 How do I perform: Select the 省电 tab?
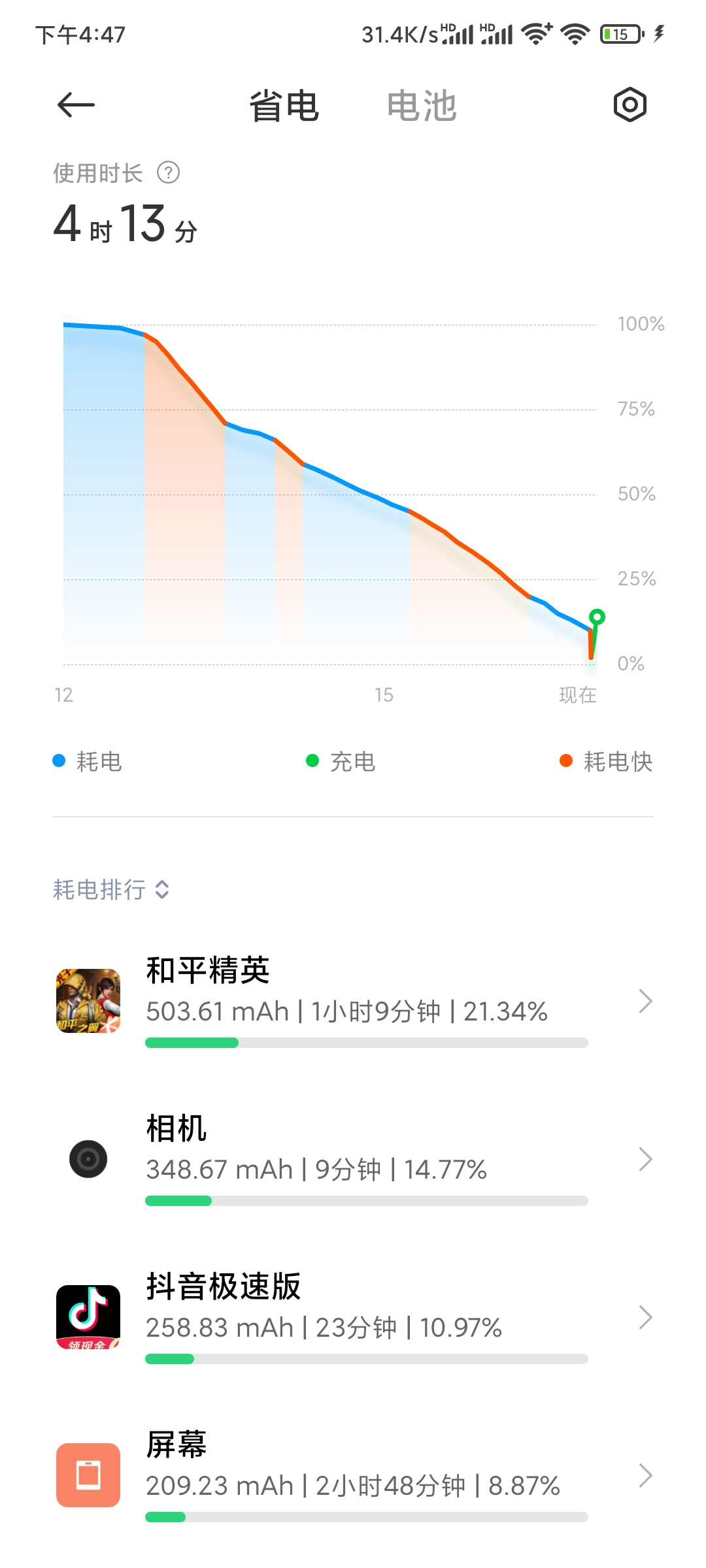point(284,106)
